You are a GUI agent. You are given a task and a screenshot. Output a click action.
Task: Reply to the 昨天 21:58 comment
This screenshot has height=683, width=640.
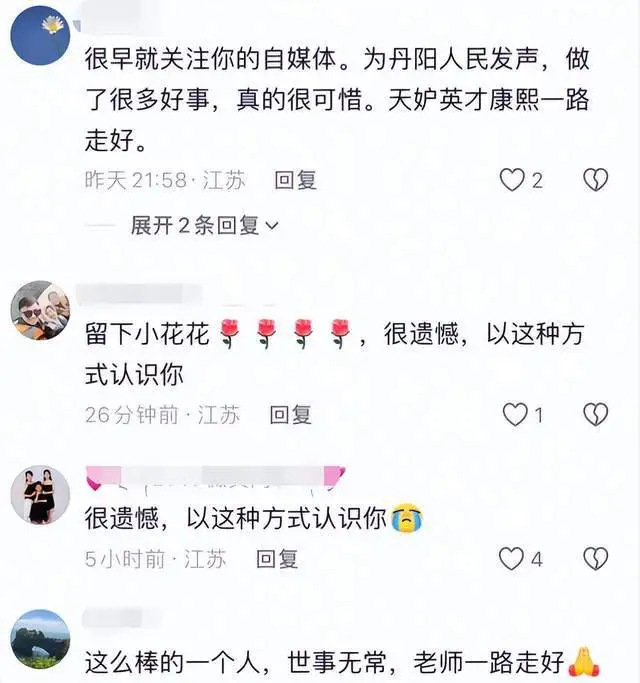coord(296,180)
